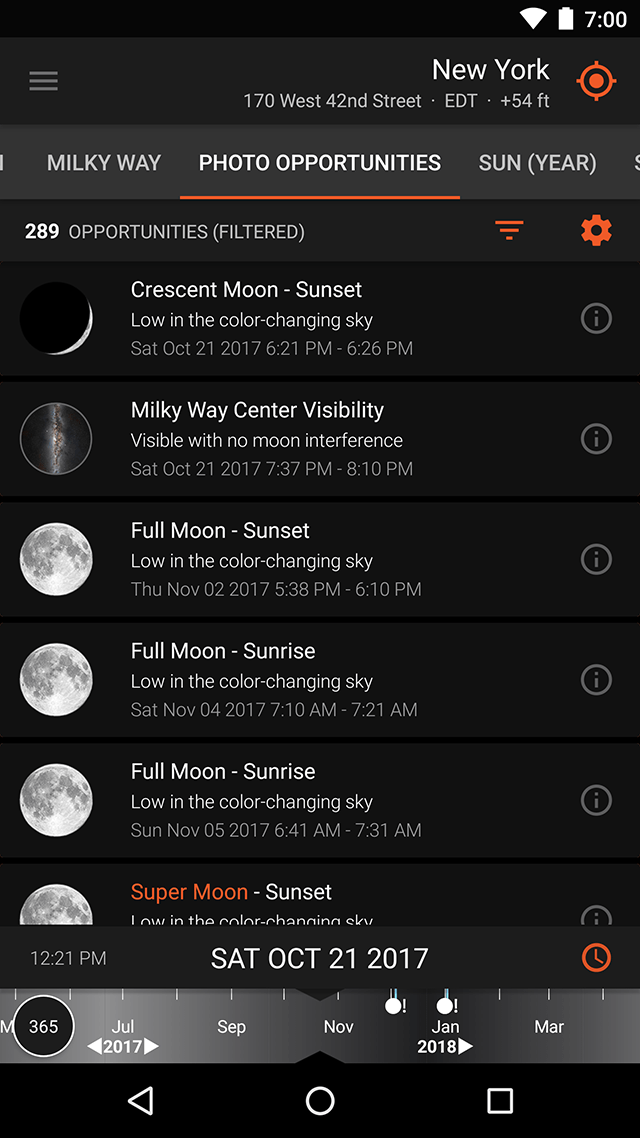
Task: Show info for Full Moon - Sunset
Action: pyautogui.click(x=596, y=559)
